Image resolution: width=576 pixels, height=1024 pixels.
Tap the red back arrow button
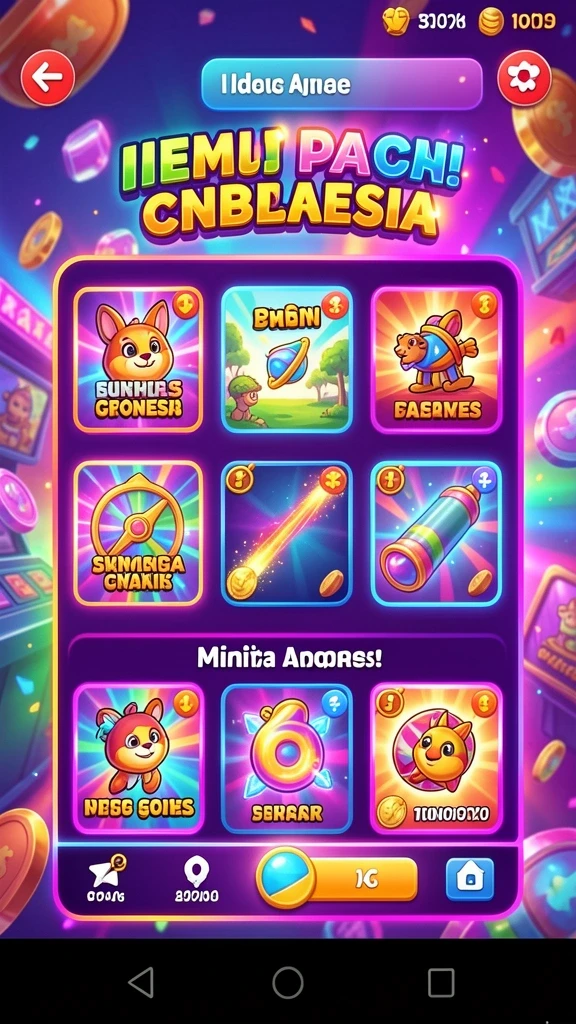pos(48,78)
